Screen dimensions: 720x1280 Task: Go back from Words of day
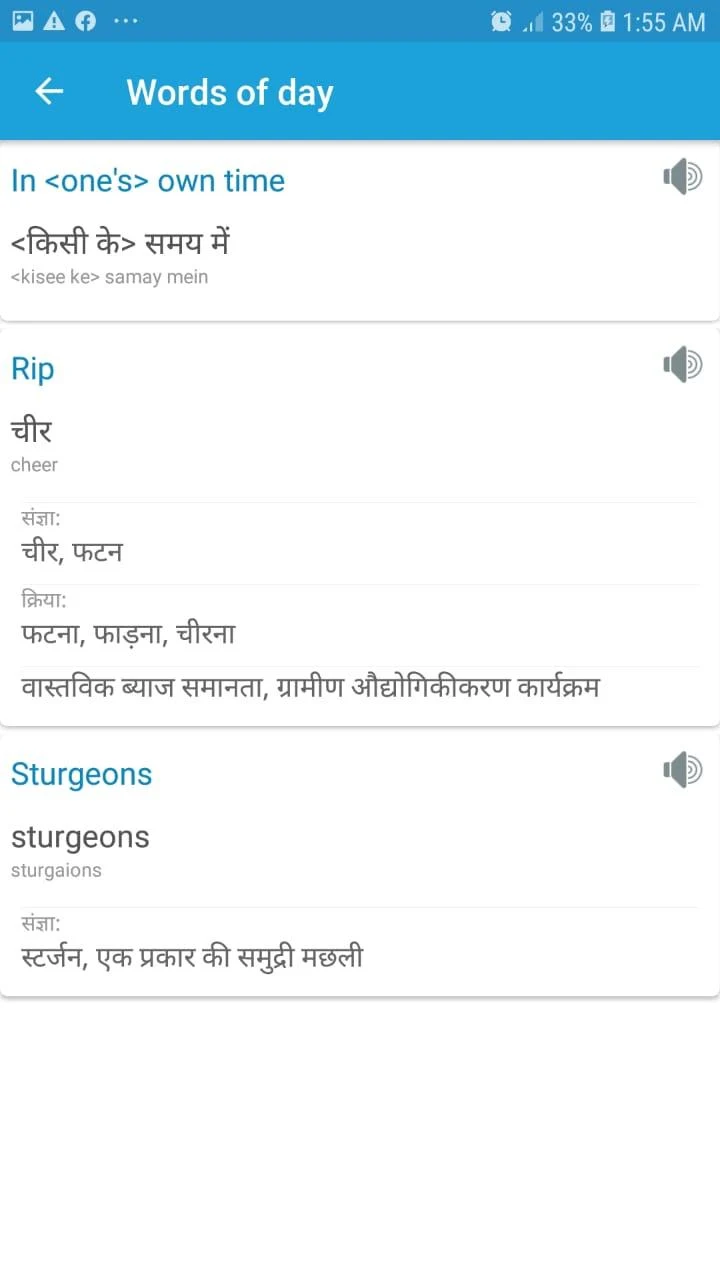click(49, 91)
